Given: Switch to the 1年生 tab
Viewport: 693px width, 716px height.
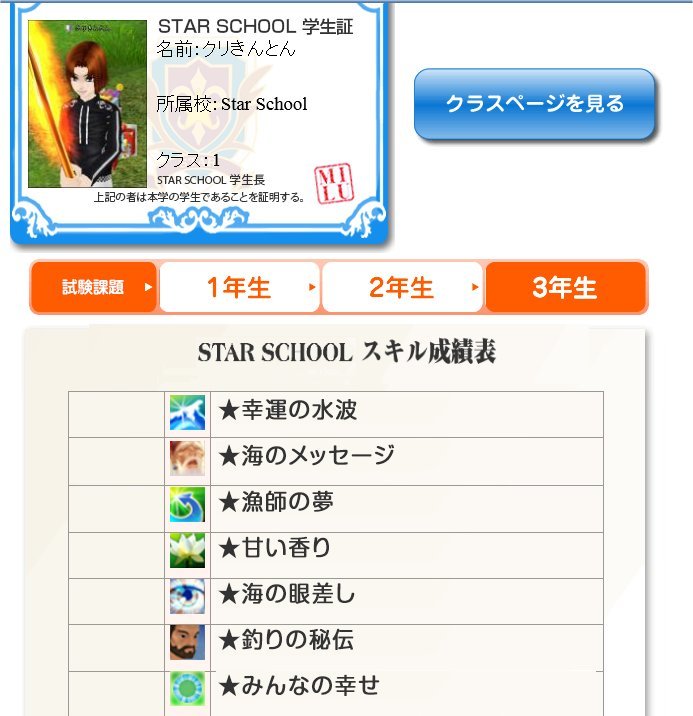Looking at the screenshot, I should (x=239, y=288).
